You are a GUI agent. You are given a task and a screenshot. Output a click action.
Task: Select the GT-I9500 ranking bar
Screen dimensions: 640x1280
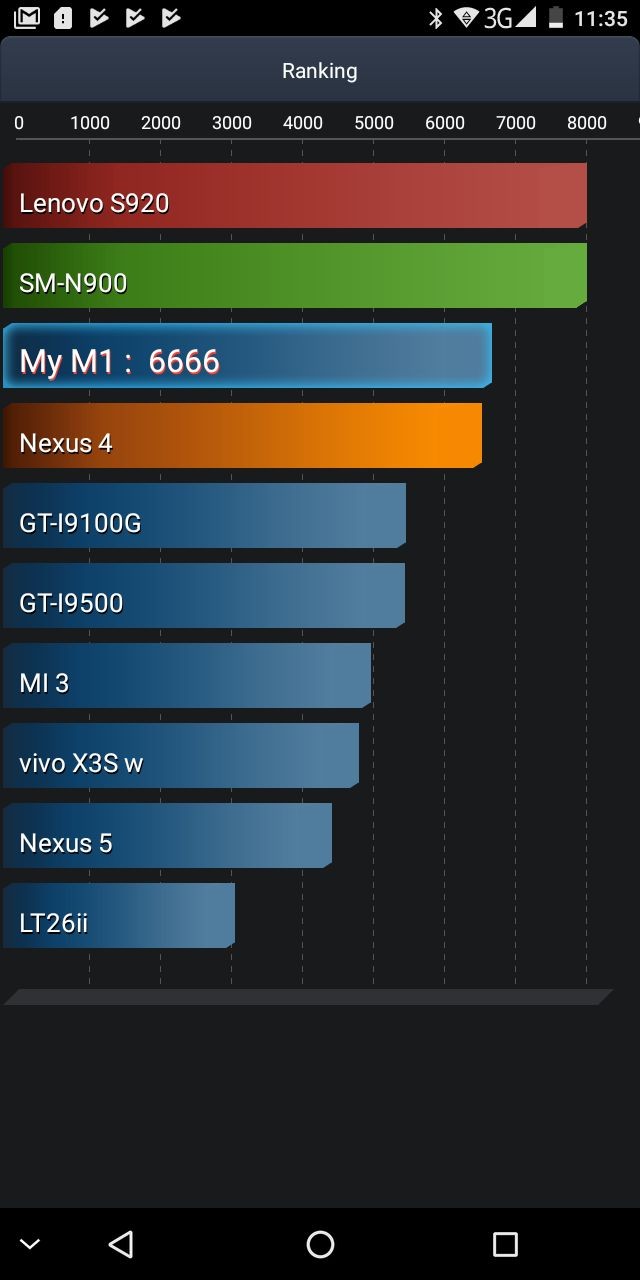click(x=204, y=596)
